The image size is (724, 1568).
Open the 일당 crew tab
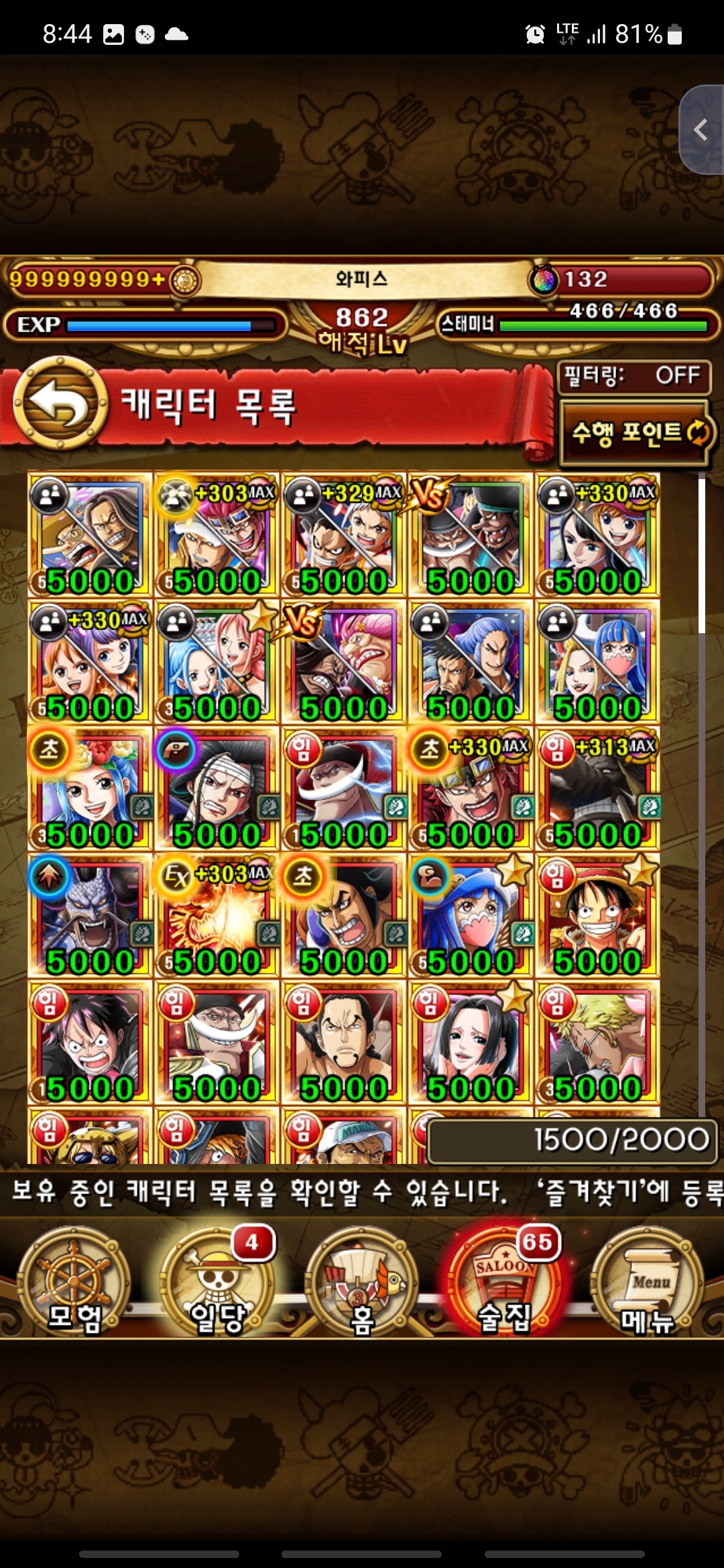(217, 1281)
